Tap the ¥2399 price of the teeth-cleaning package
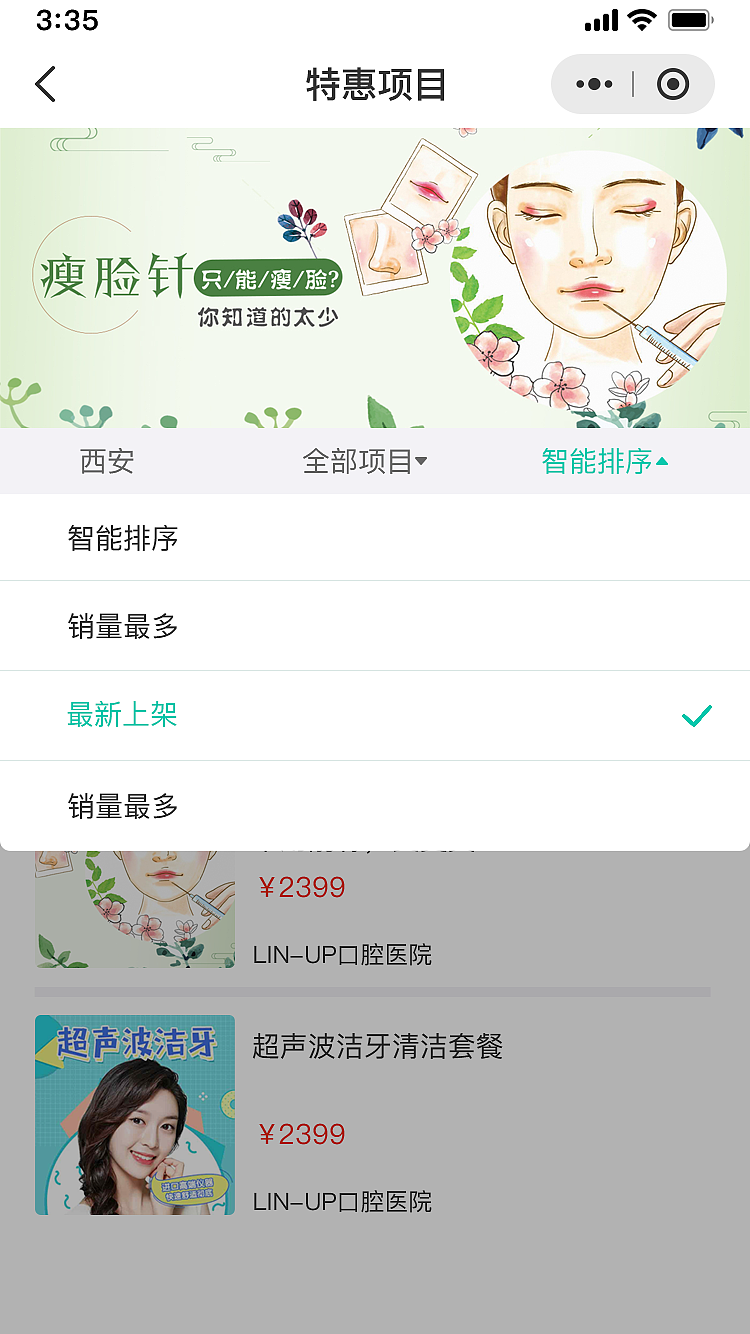The image size is (750, 1334). pos(303,1134)
